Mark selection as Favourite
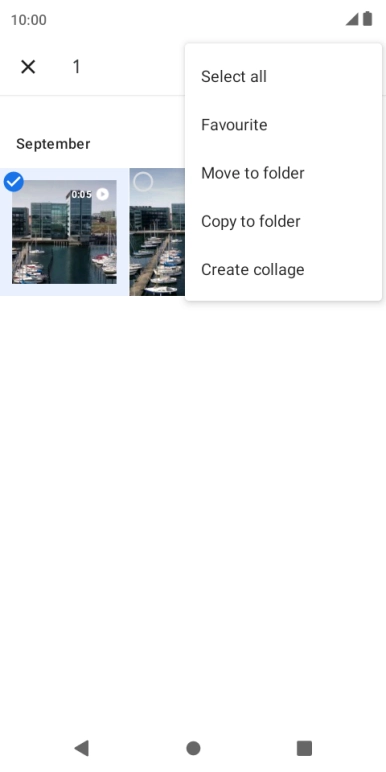The width and height of the screenshot is (386, 772). click(283, 125)
